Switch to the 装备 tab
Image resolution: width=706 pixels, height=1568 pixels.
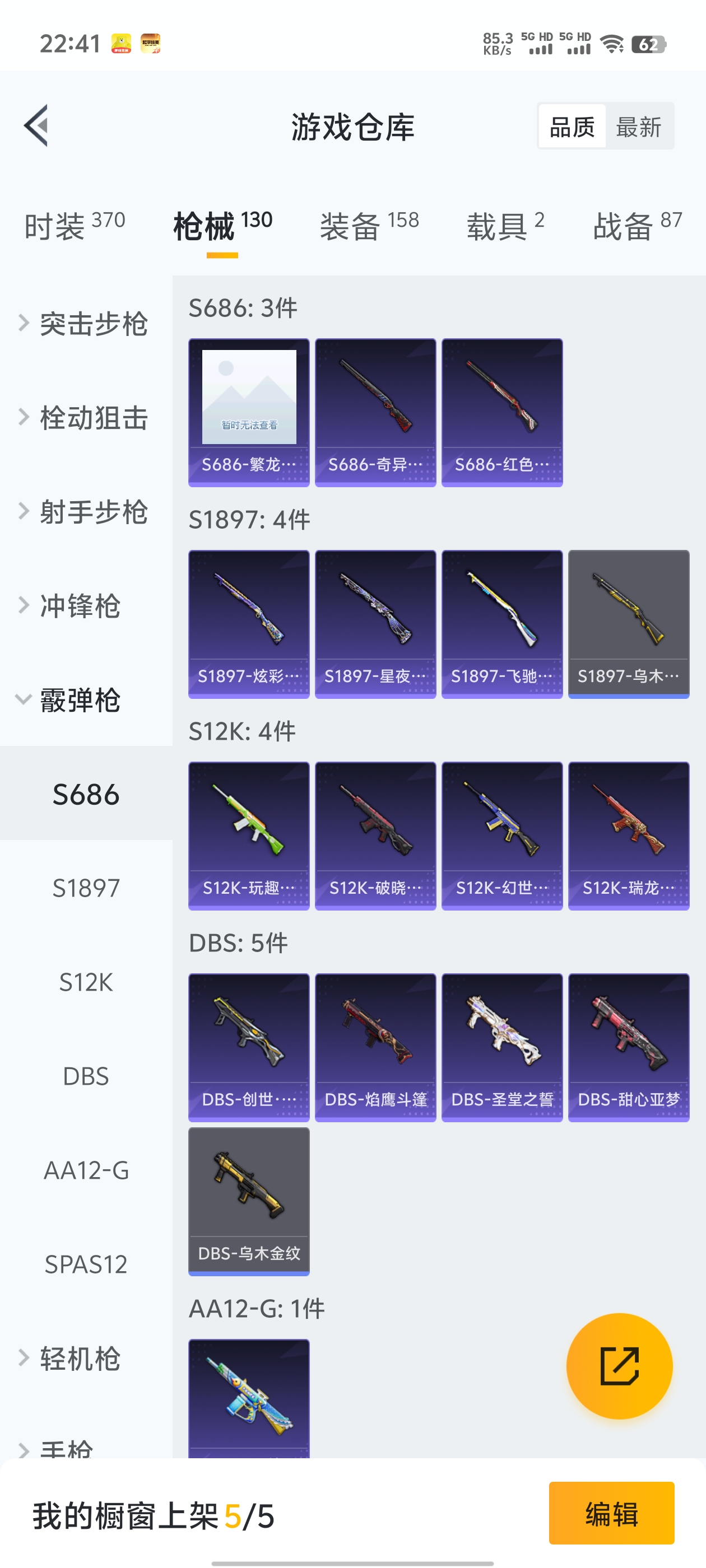tap(369, 226)
